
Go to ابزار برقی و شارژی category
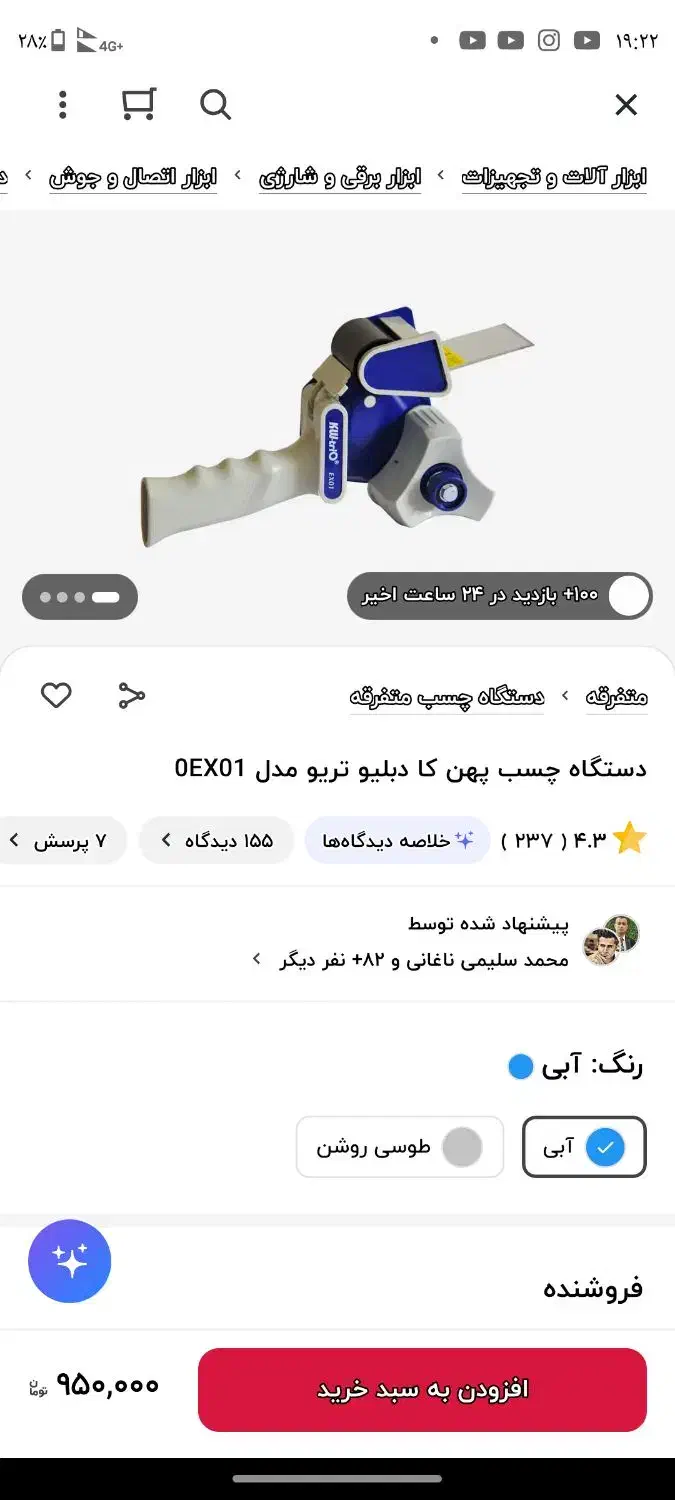click(x=340, y=178)
